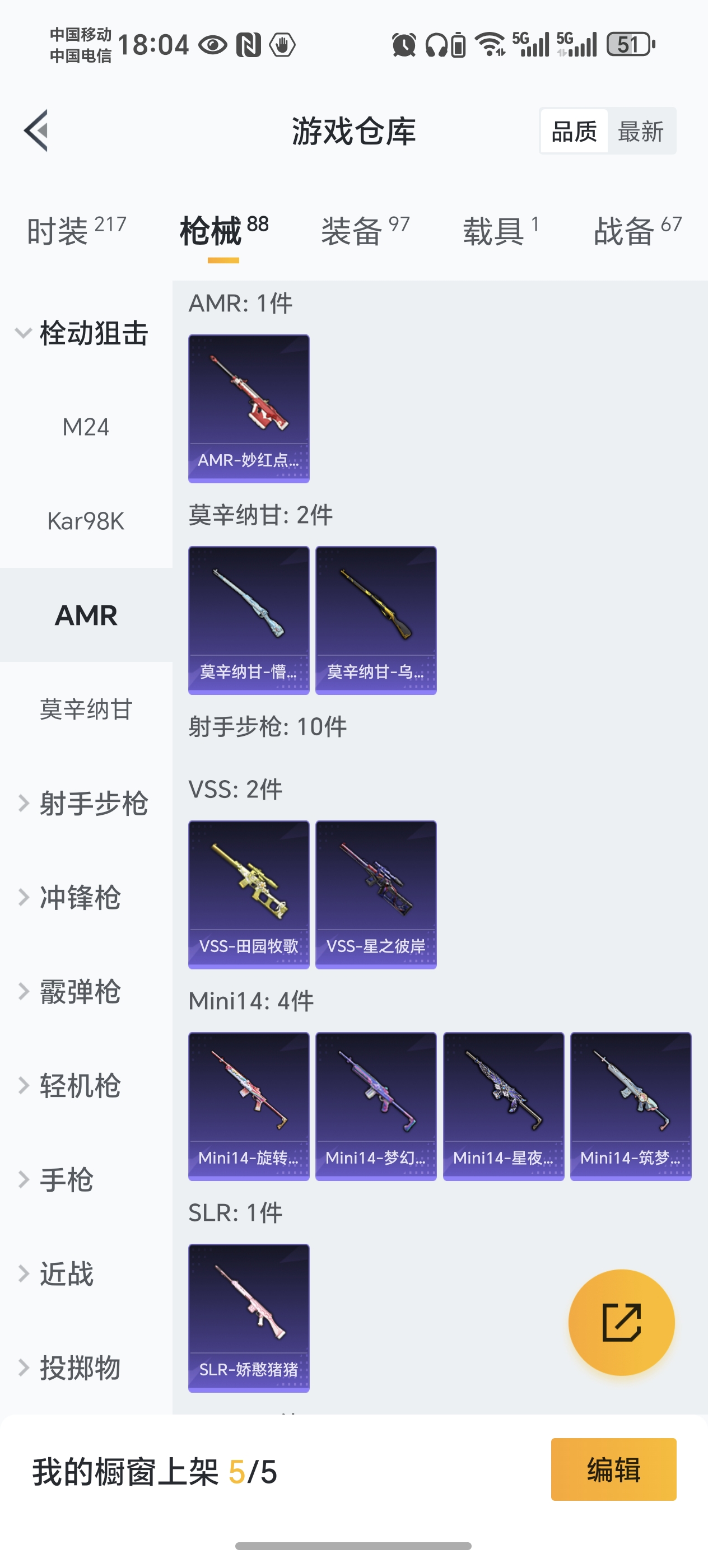Screen dimensions: 708x1568
Task: Open the Mini14-筑梦 skin
Action: [630, 1105]
